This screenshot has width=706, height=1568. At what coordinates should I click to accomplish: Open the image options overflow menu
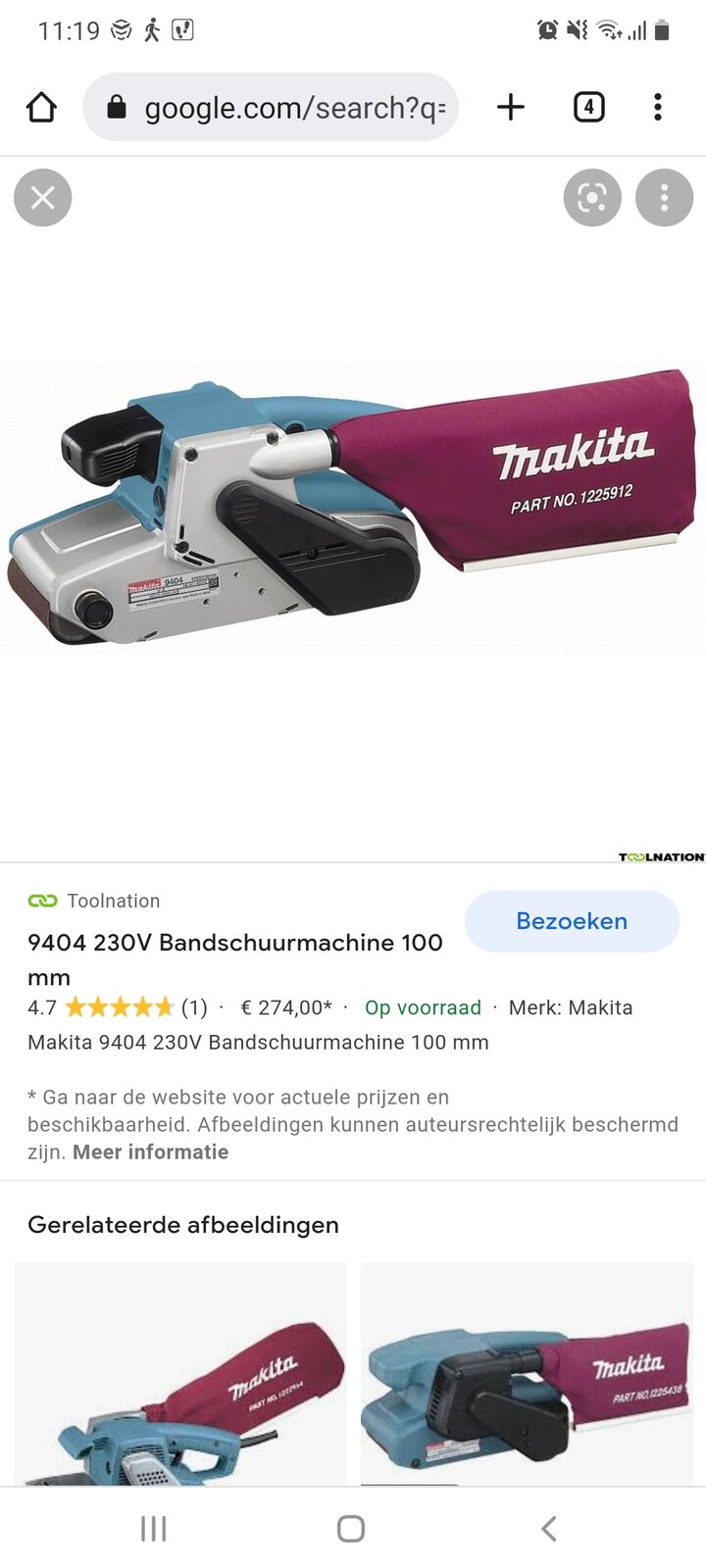(x=664, y=198)
